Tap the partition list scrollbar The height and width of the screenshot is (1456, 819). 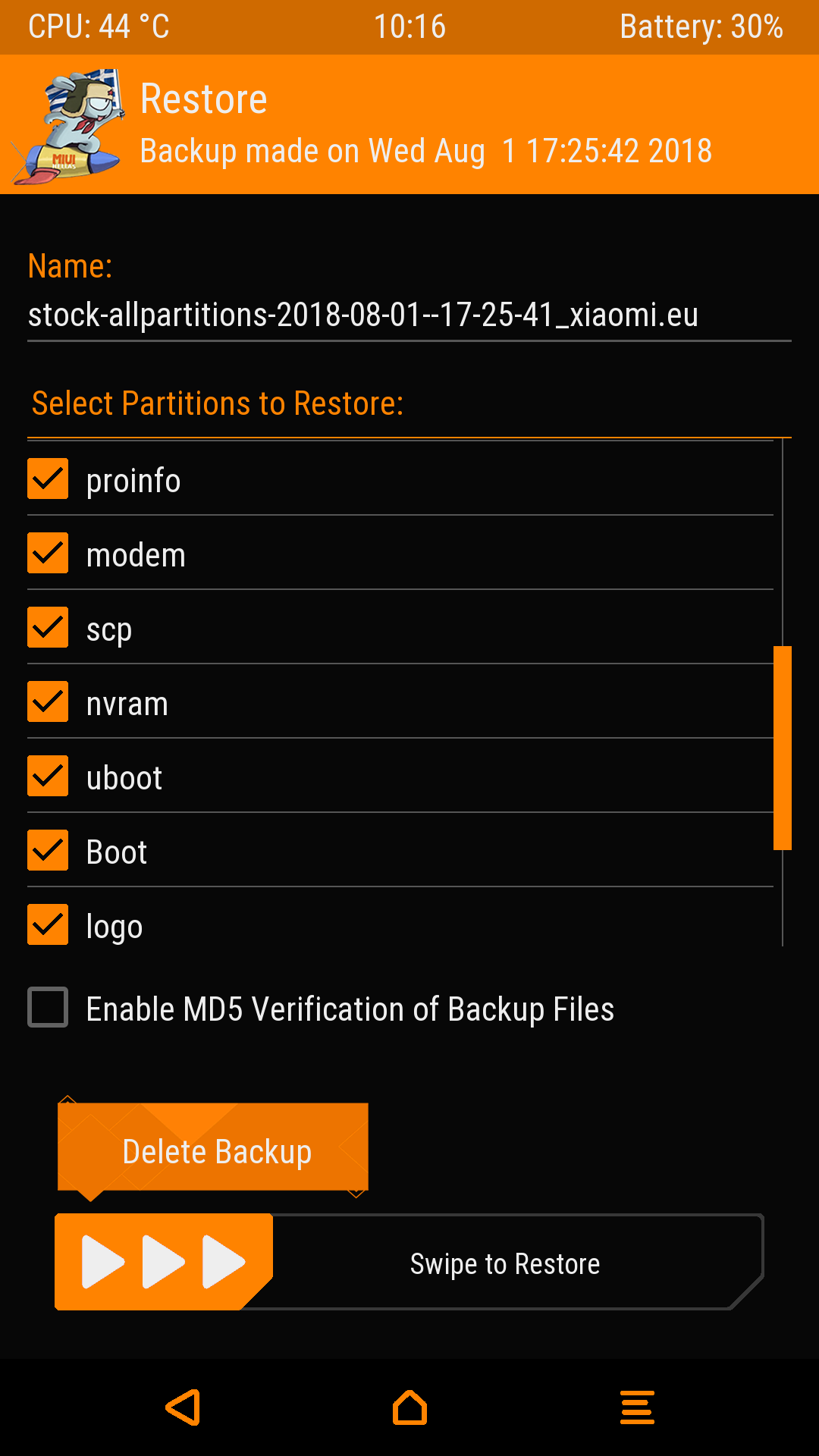point(783,748)
